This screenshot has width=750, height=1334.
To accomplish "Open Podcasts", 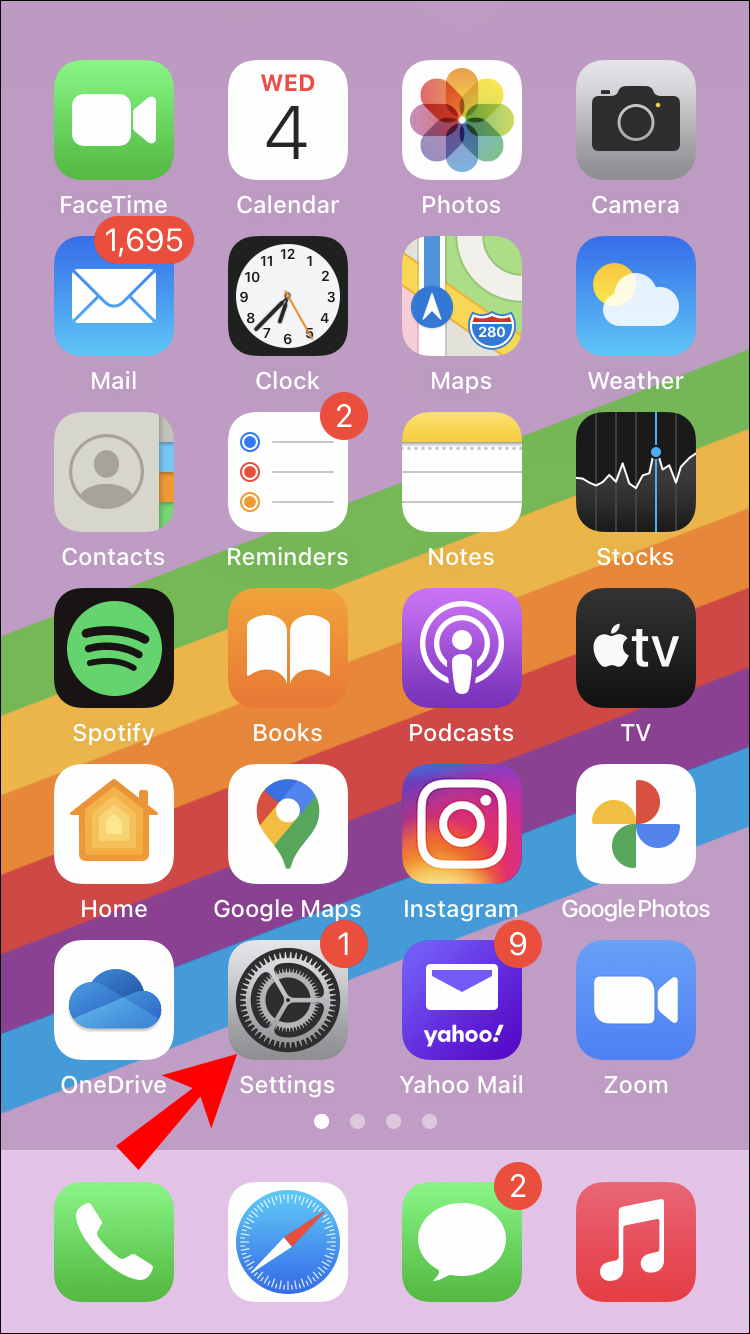I will [x=461, y=648].
